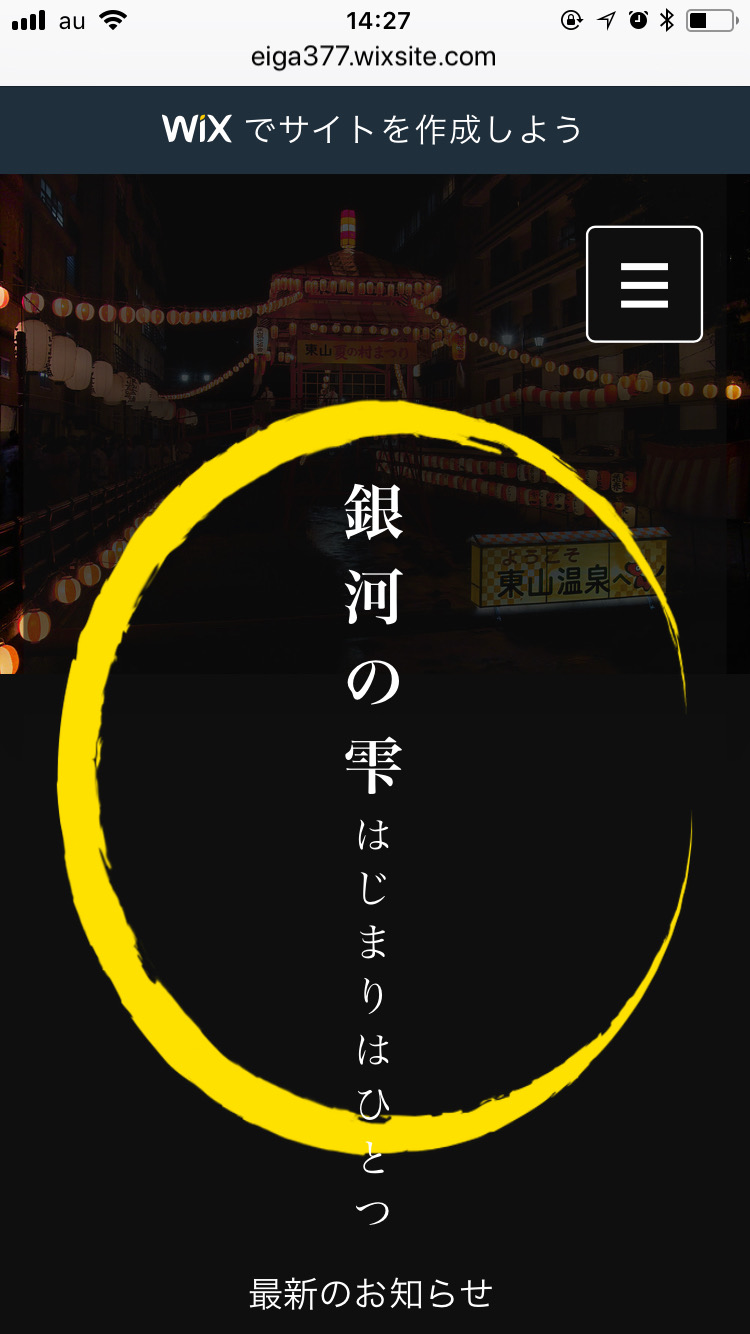Tap the Wix site-creation banner

click(x=375, y=130)
